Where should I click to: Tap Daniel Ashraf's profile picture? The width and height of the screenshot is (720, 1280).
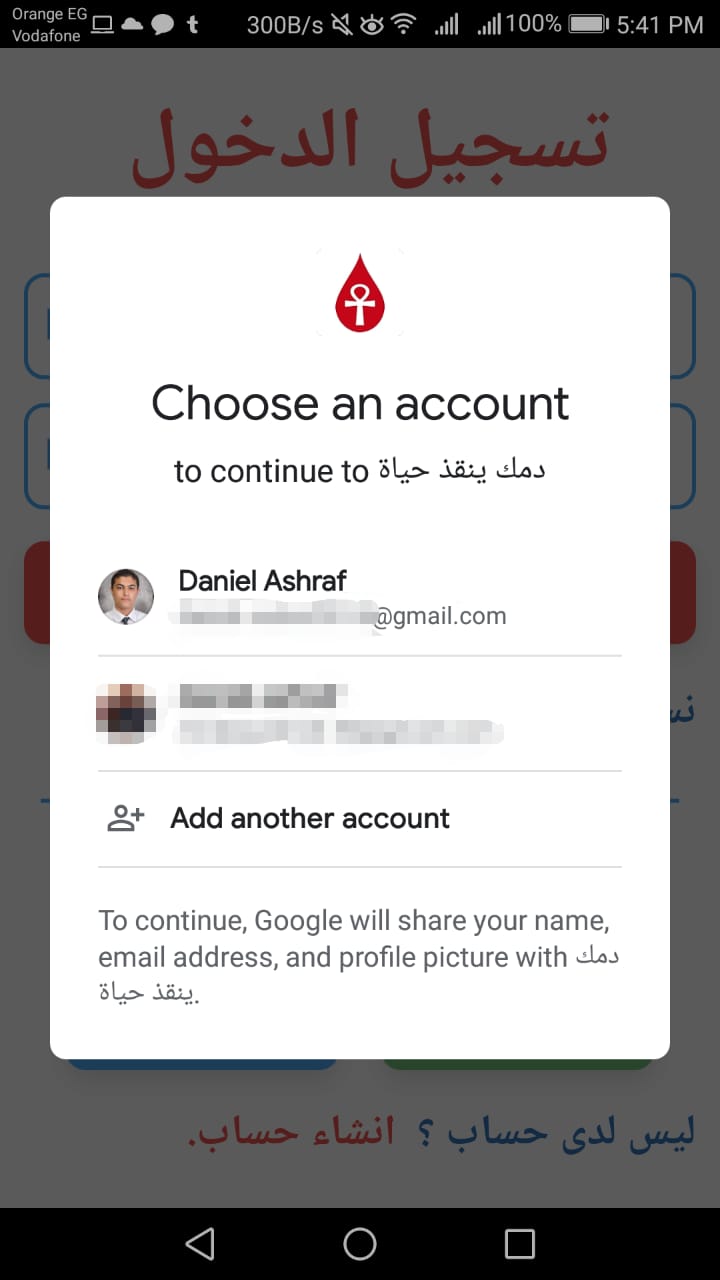pyautogui.click(x=126, y=596)
